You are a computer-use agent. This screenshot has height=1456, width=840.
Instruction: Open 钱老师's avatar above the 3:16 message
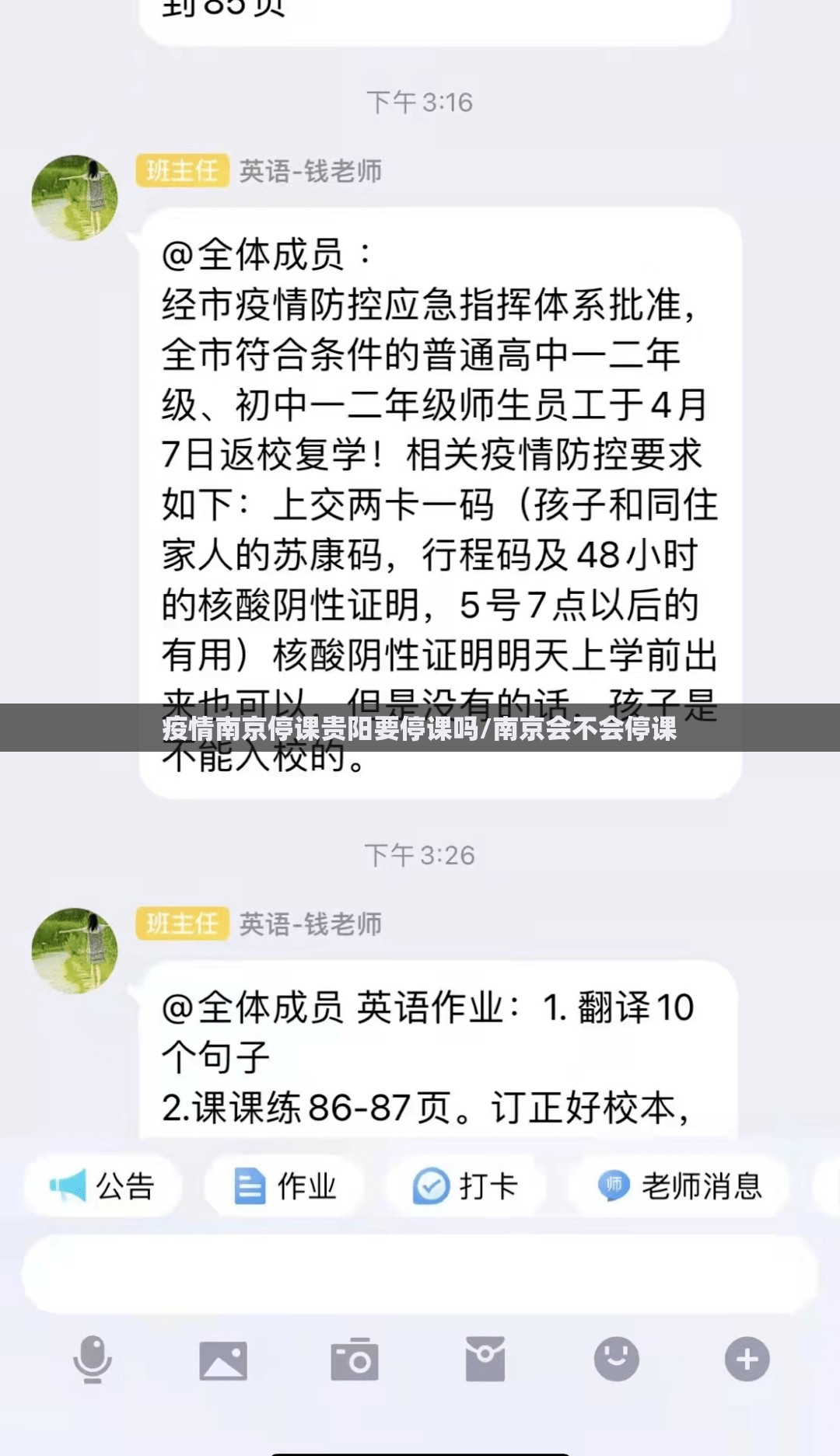click(x=75, y=197)
